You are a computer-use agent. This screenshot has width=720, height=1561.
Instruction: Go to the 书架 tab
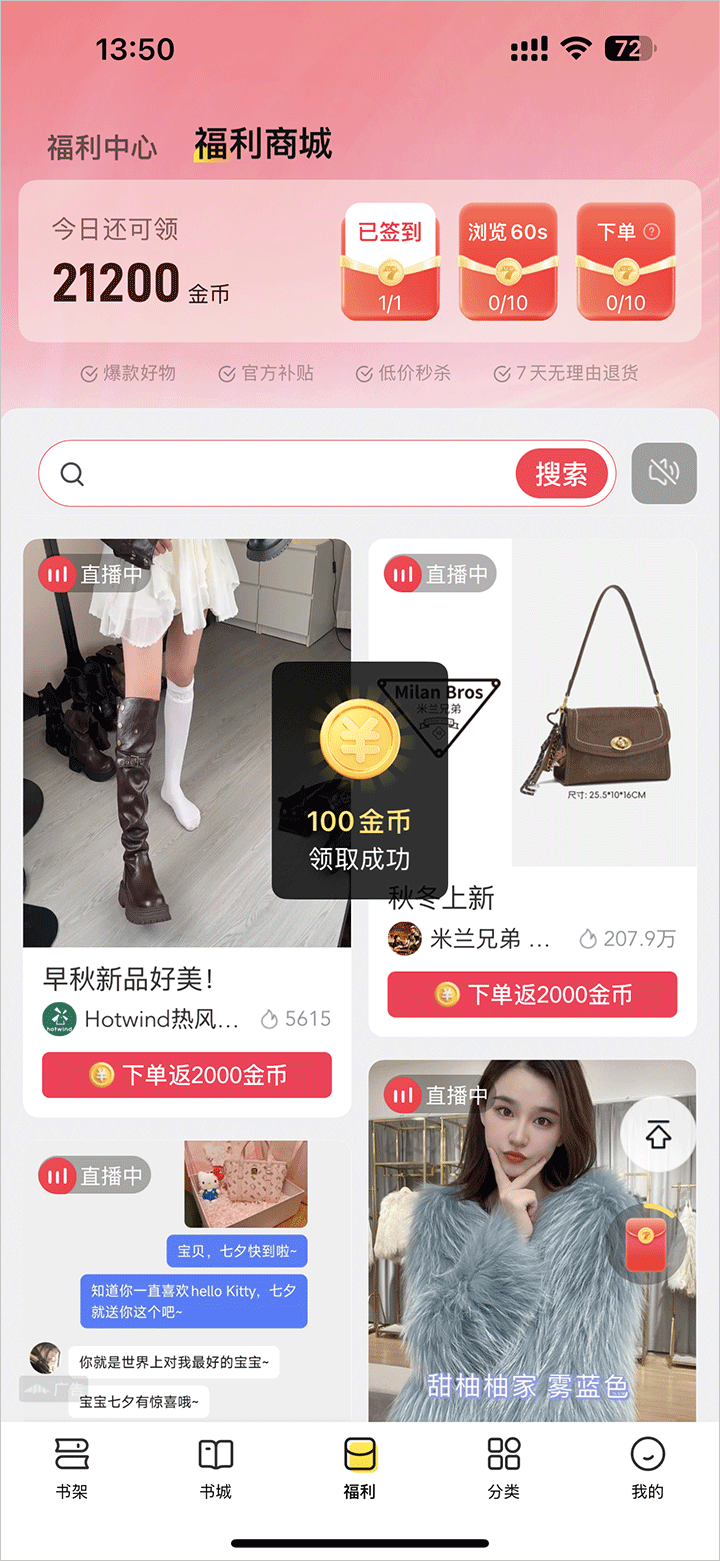(x=72, y=1467)
